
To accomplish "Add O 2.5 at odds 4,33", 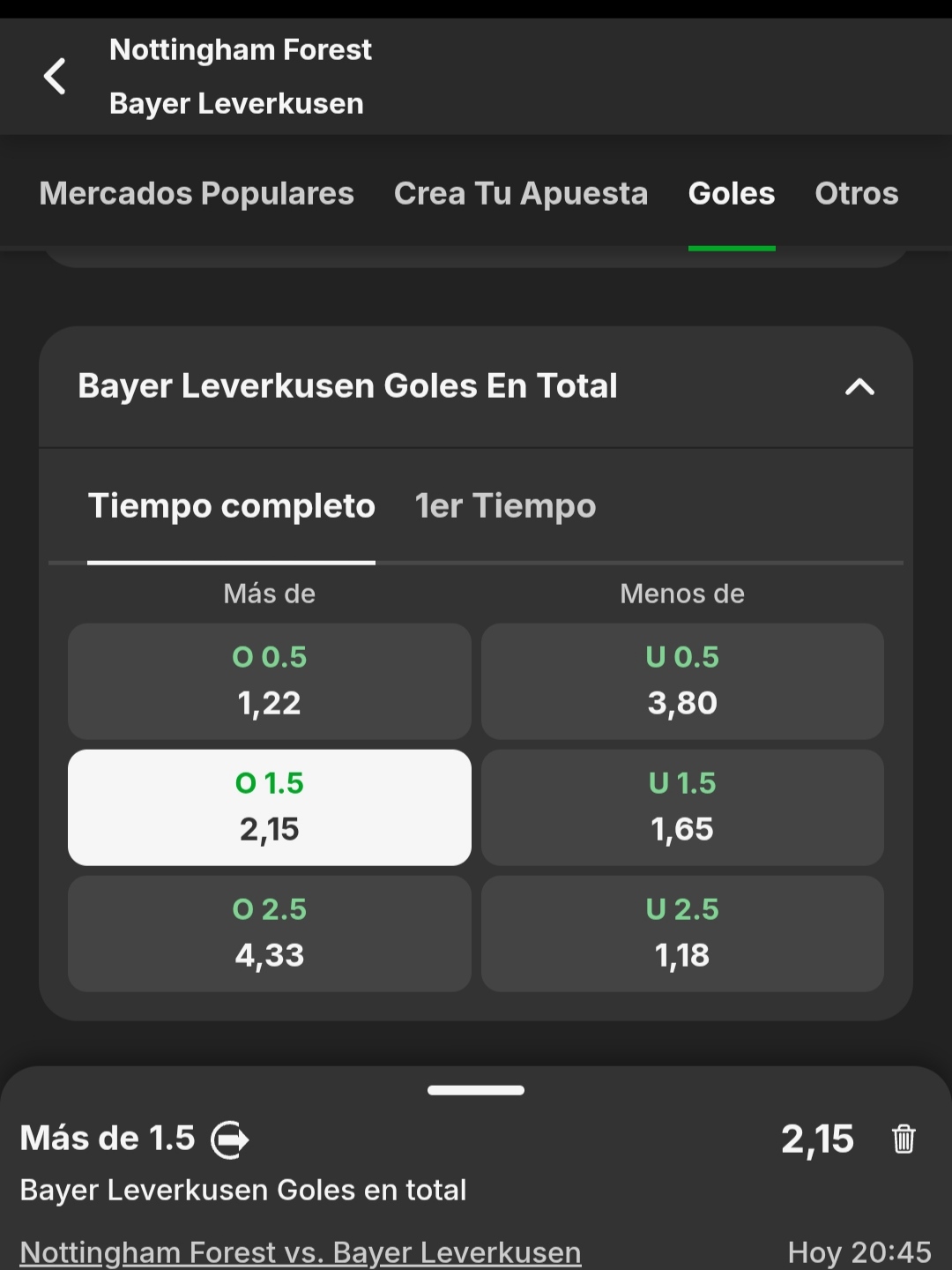I will pyautogui.click(x=270, y=933).
